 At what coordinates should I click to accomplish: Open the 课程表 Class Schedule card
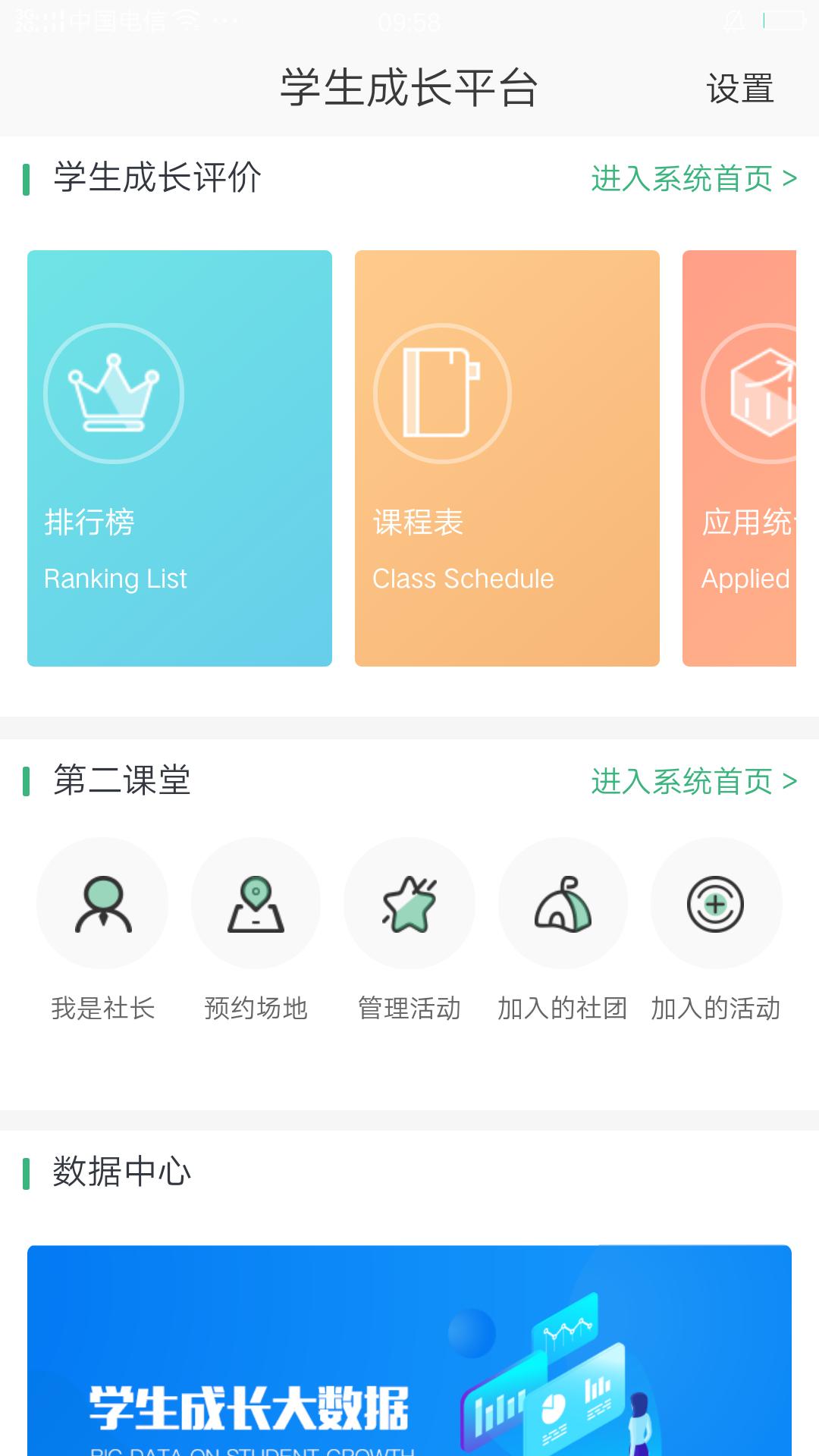coord(507,458)
